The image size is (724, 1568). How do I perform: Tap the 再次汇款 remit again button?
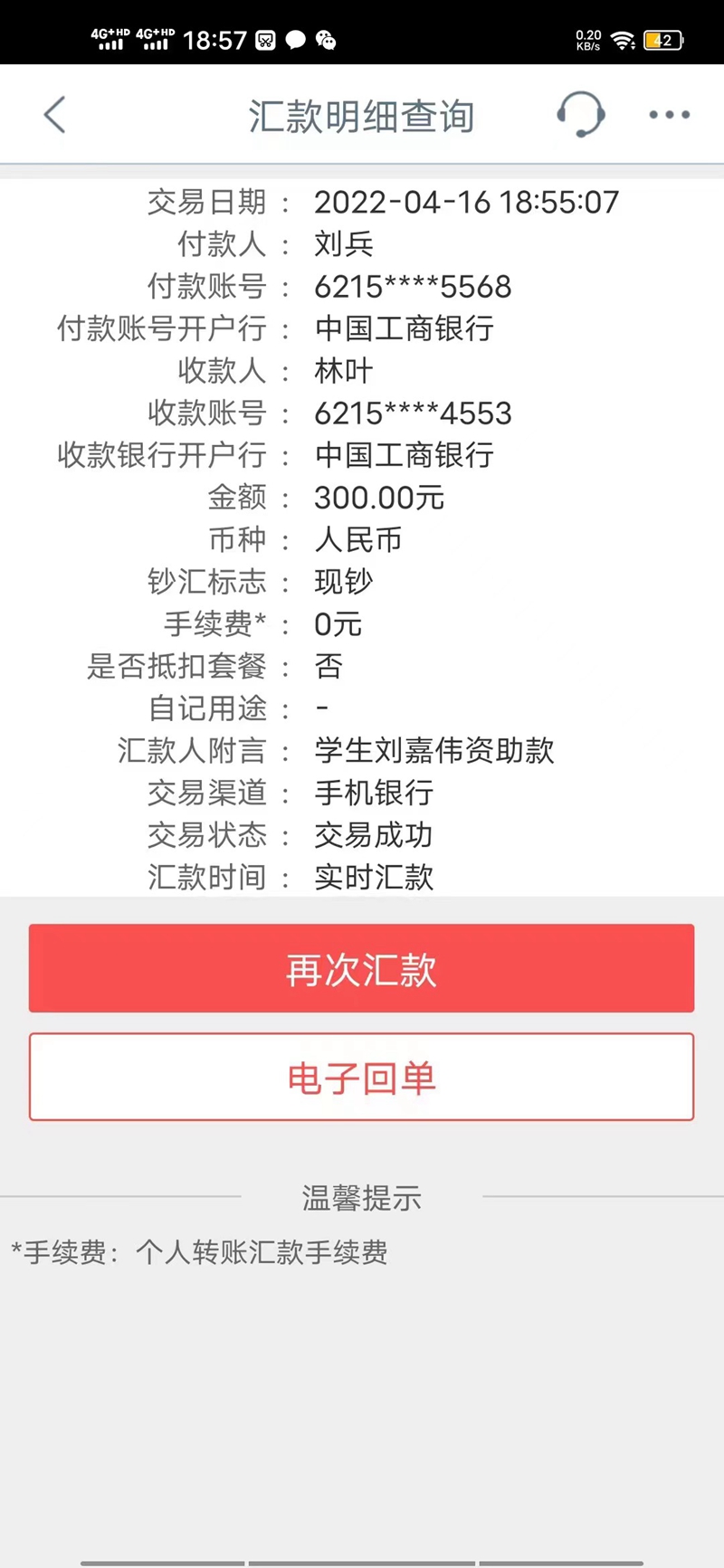pos(361,968)
